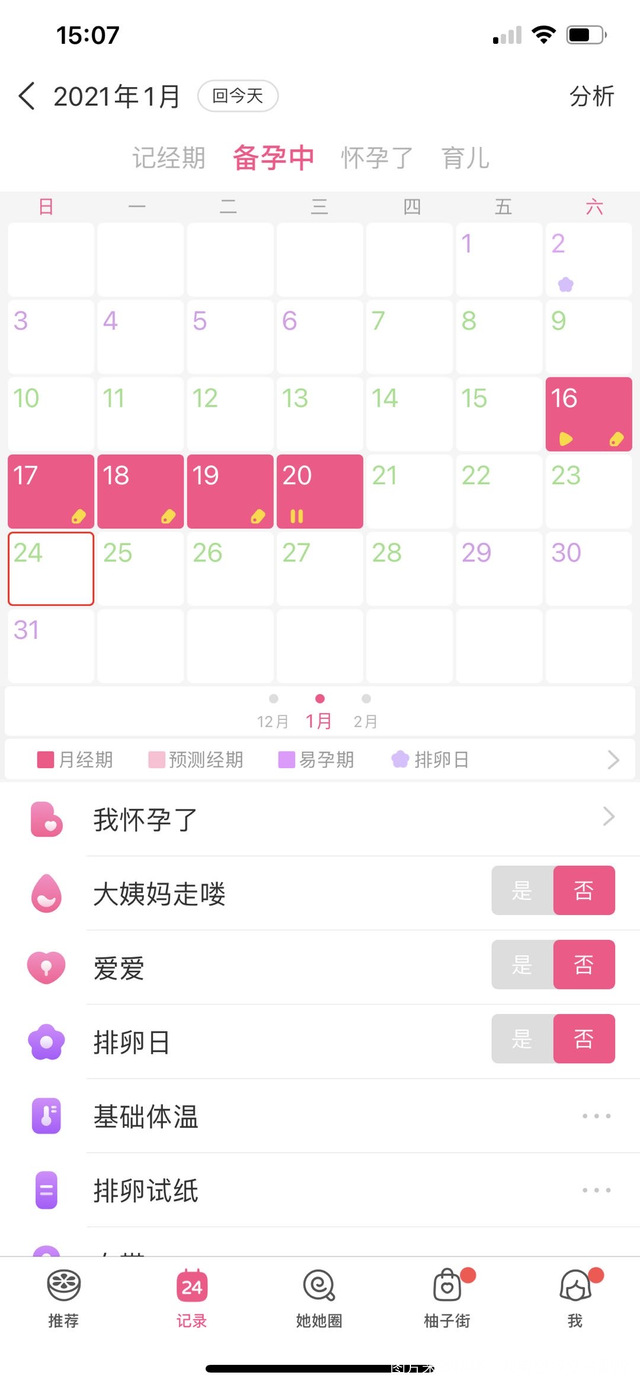The height and width of the screenshot is (1385, 640).
Task: Switch to the 育儿 mode tab
Action: [x=465, y=158]
